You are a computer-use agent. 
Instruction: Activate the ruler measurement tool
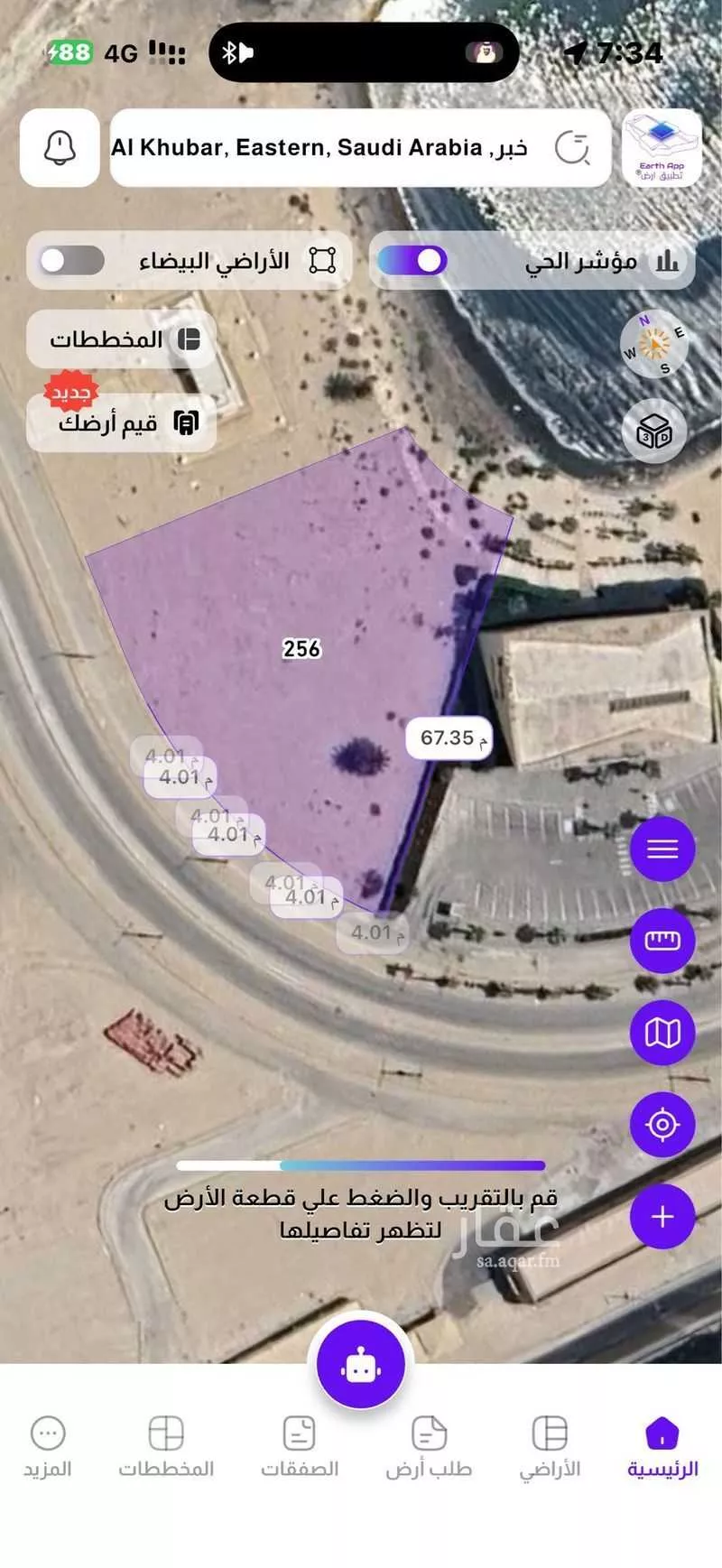coord(662,941)
